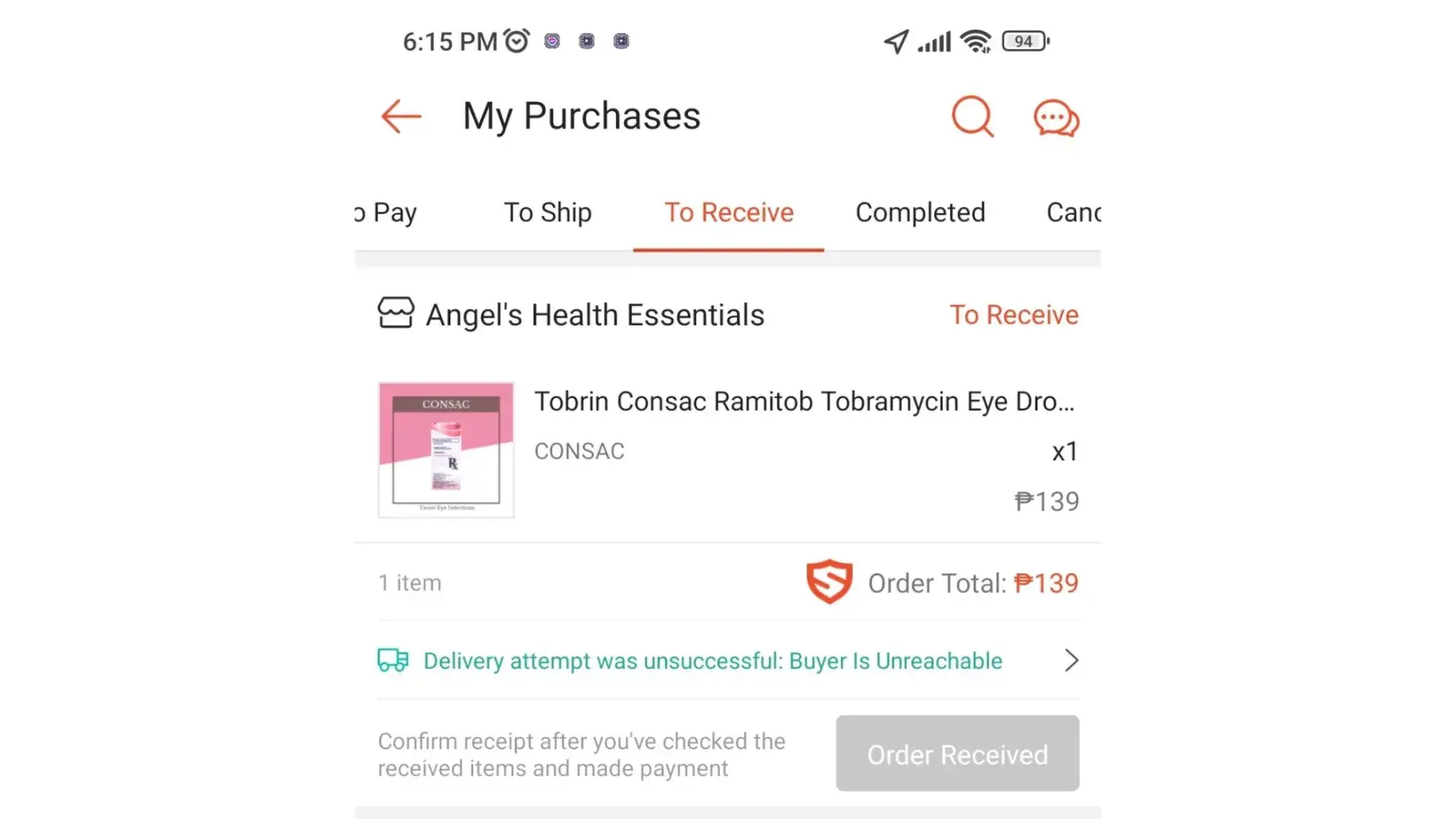The height and width of the screenshot is (819, 1456).
Task: Switch to the Completed tab
Action: pos(920,213)
